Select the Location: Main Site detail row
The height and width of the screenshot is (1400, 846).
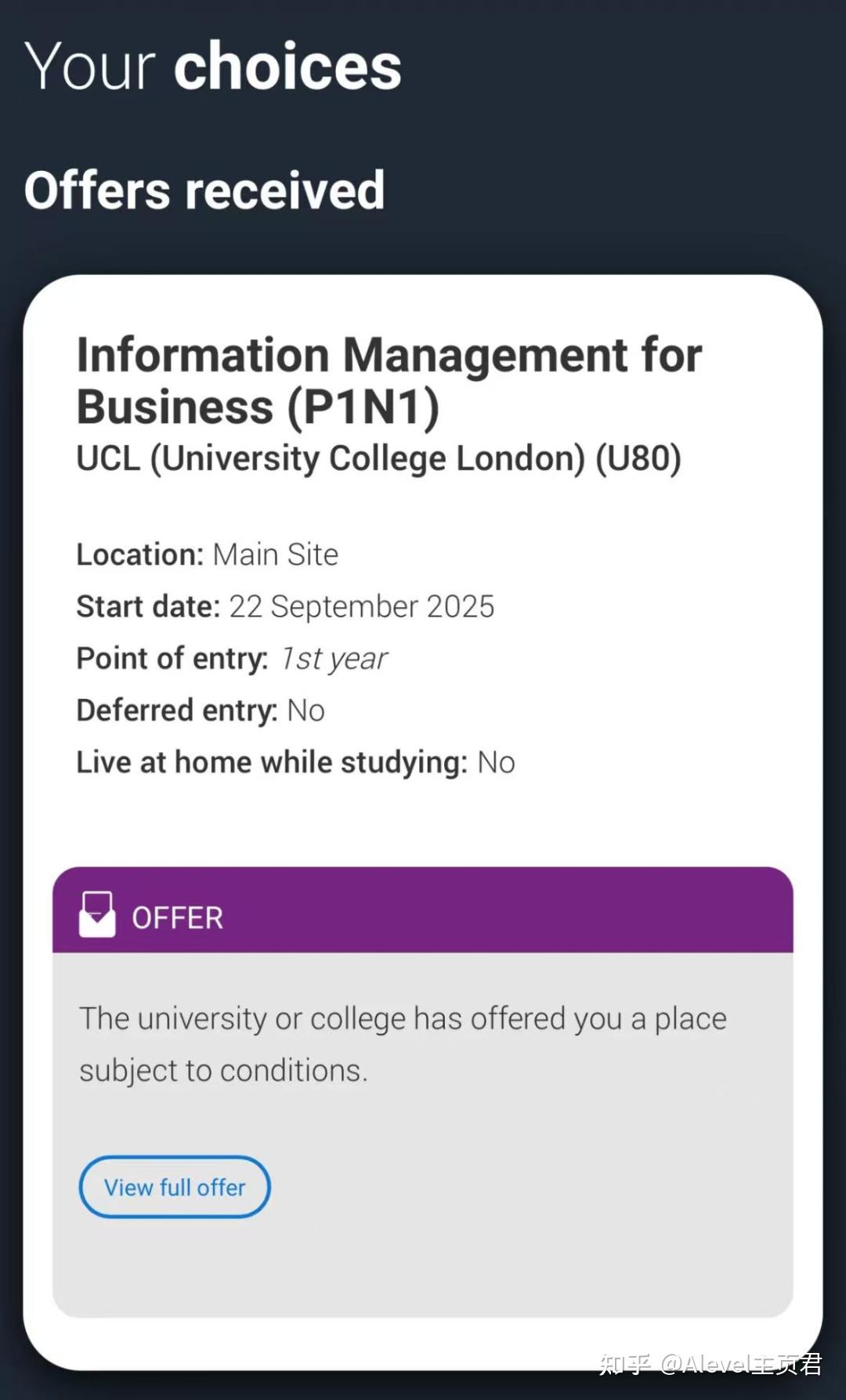tap(206, 555)
